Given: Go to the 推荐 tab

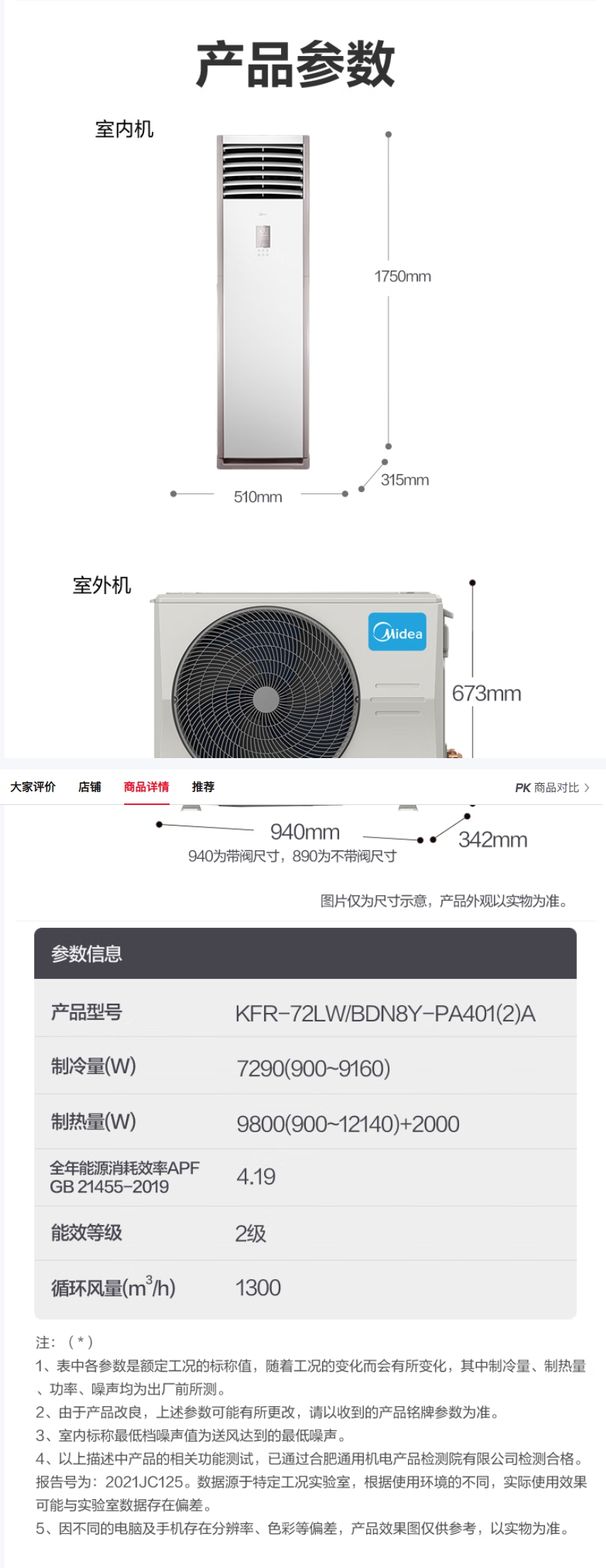Looking at the screenshot, I should (x=203, y=786).
